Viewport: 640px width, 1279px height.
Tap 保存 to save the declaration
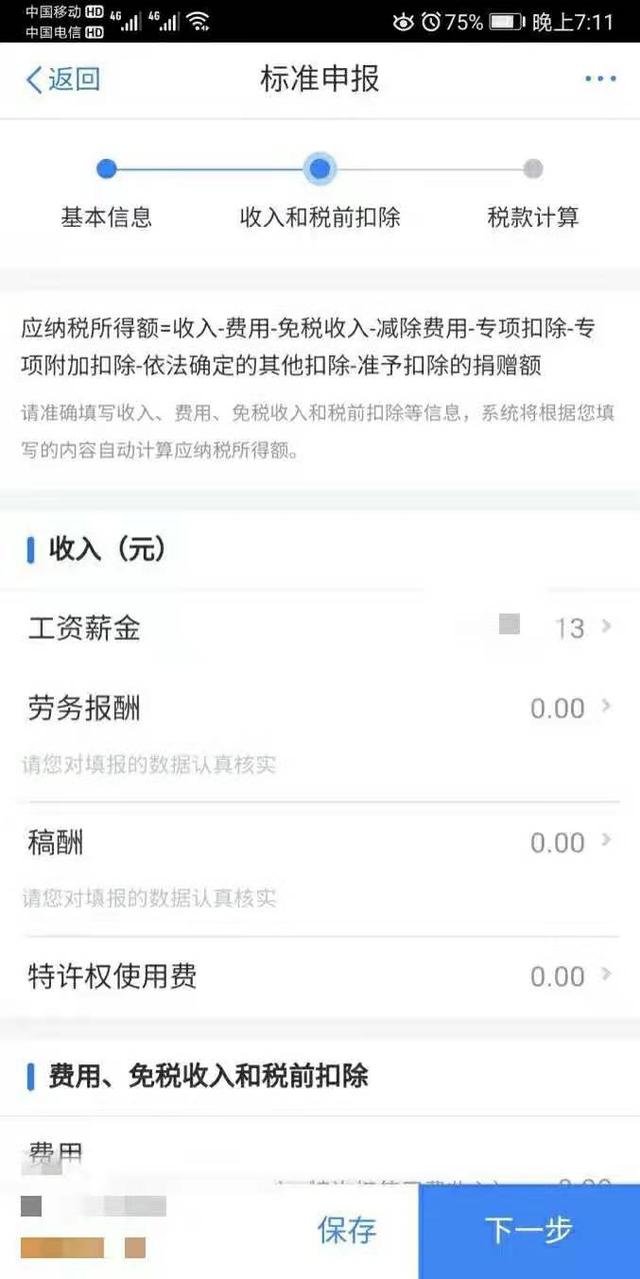click(347, 1230)
